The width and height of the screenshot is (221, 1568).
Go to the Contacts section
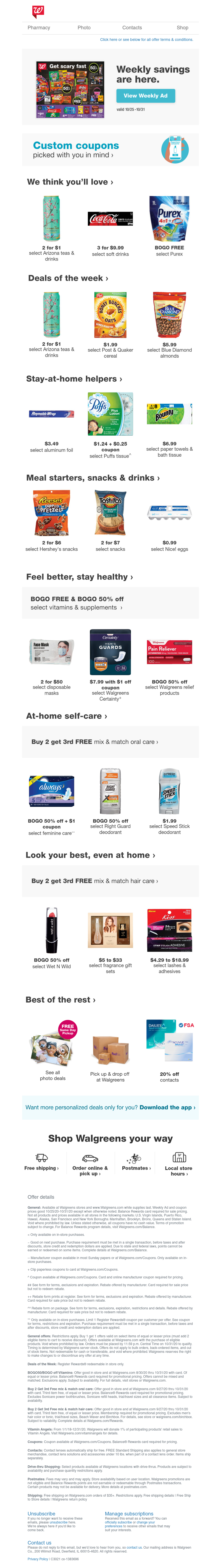132,27
